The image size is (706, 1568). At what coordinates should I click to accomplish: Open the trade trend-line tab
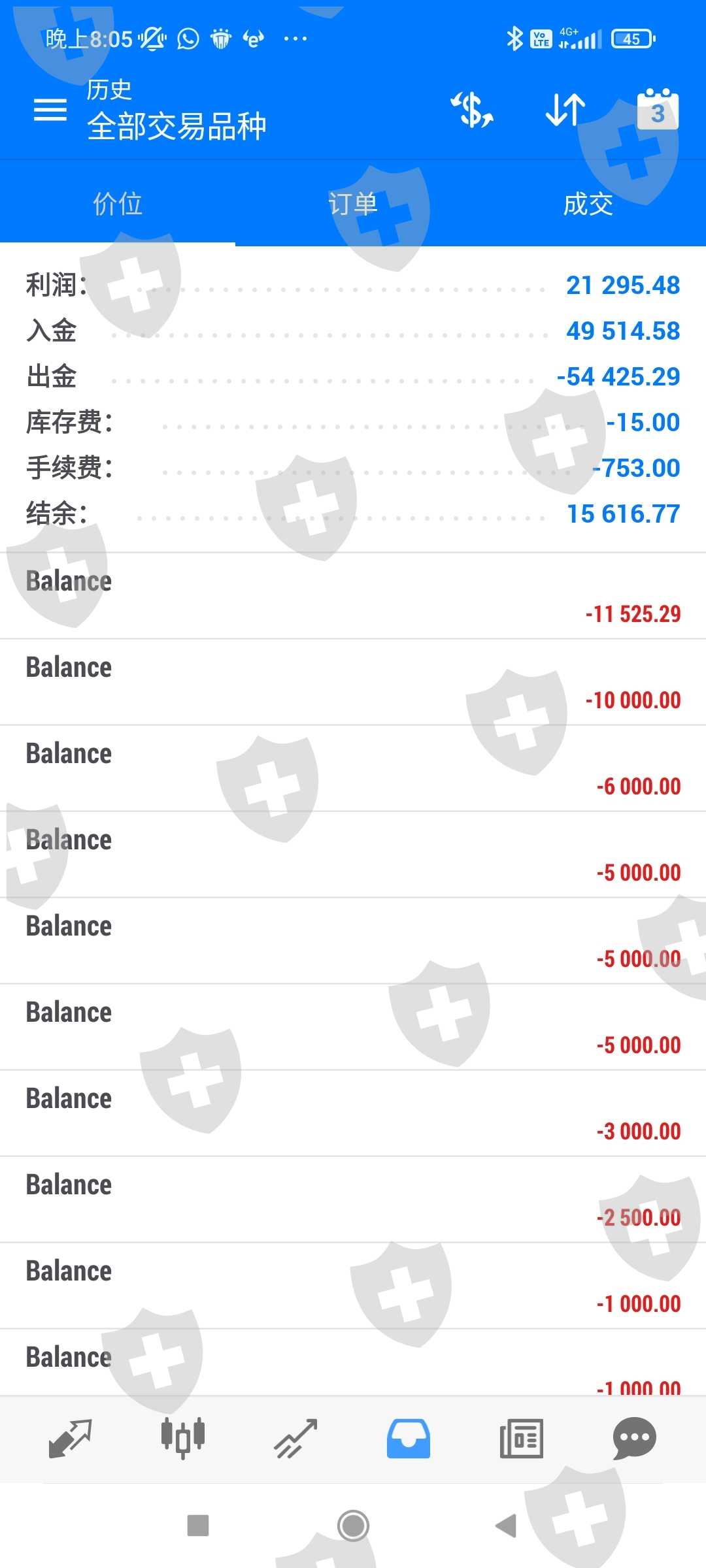295,1439
